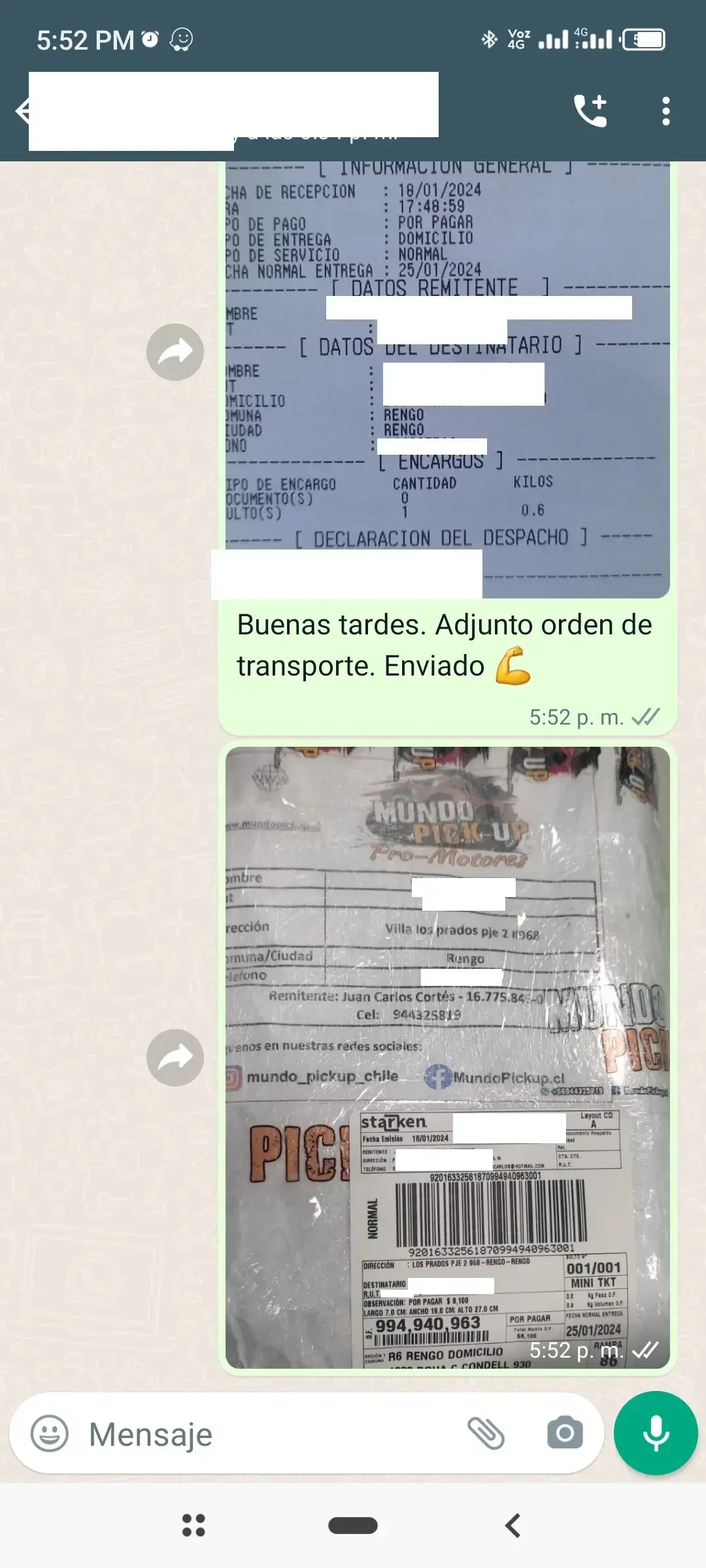The width and height of the screenshot is (706, 1568).
Task: Forward the Mundo Pick-Up package photo
Action: coord(175,1058)
